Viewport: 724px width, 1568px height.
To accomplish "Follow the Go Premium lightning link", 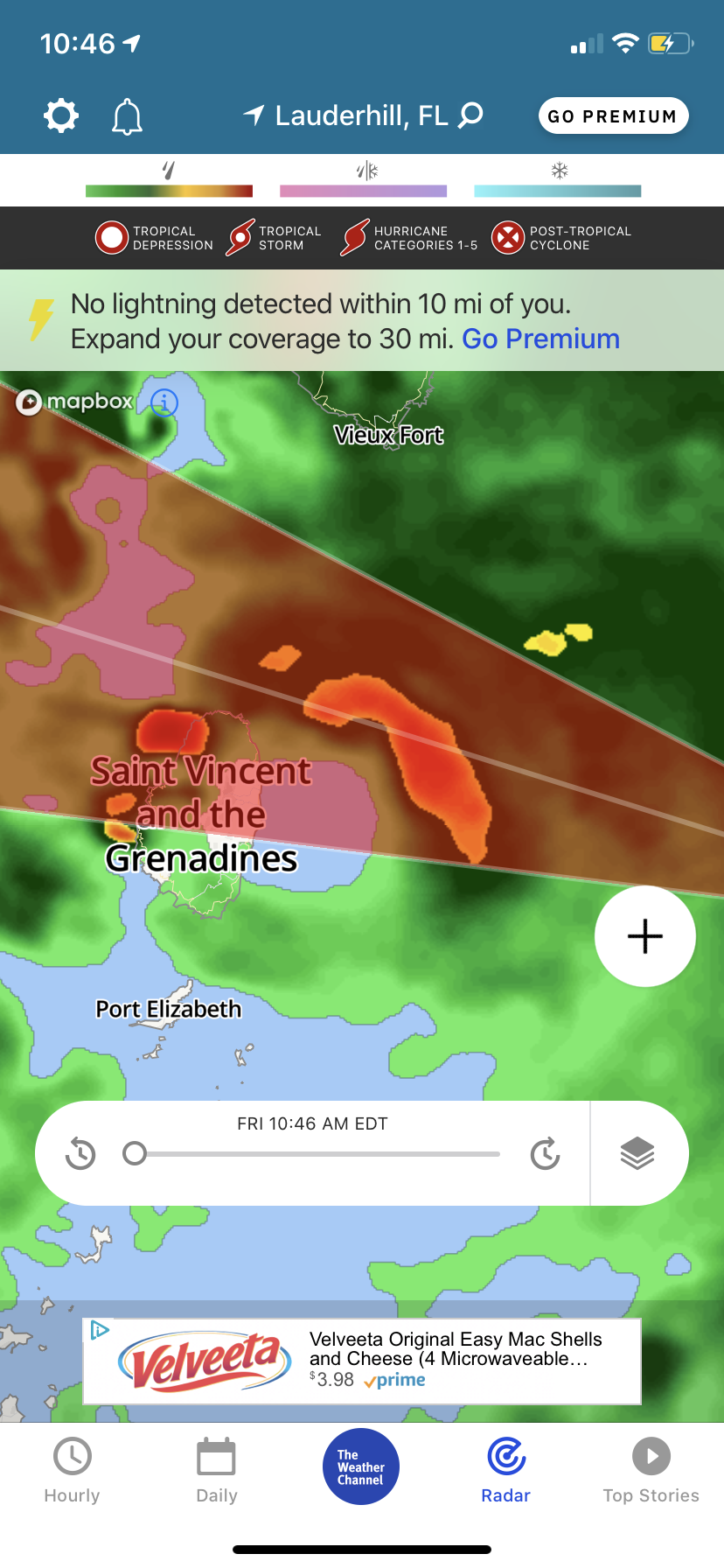I will coord(540,339).
